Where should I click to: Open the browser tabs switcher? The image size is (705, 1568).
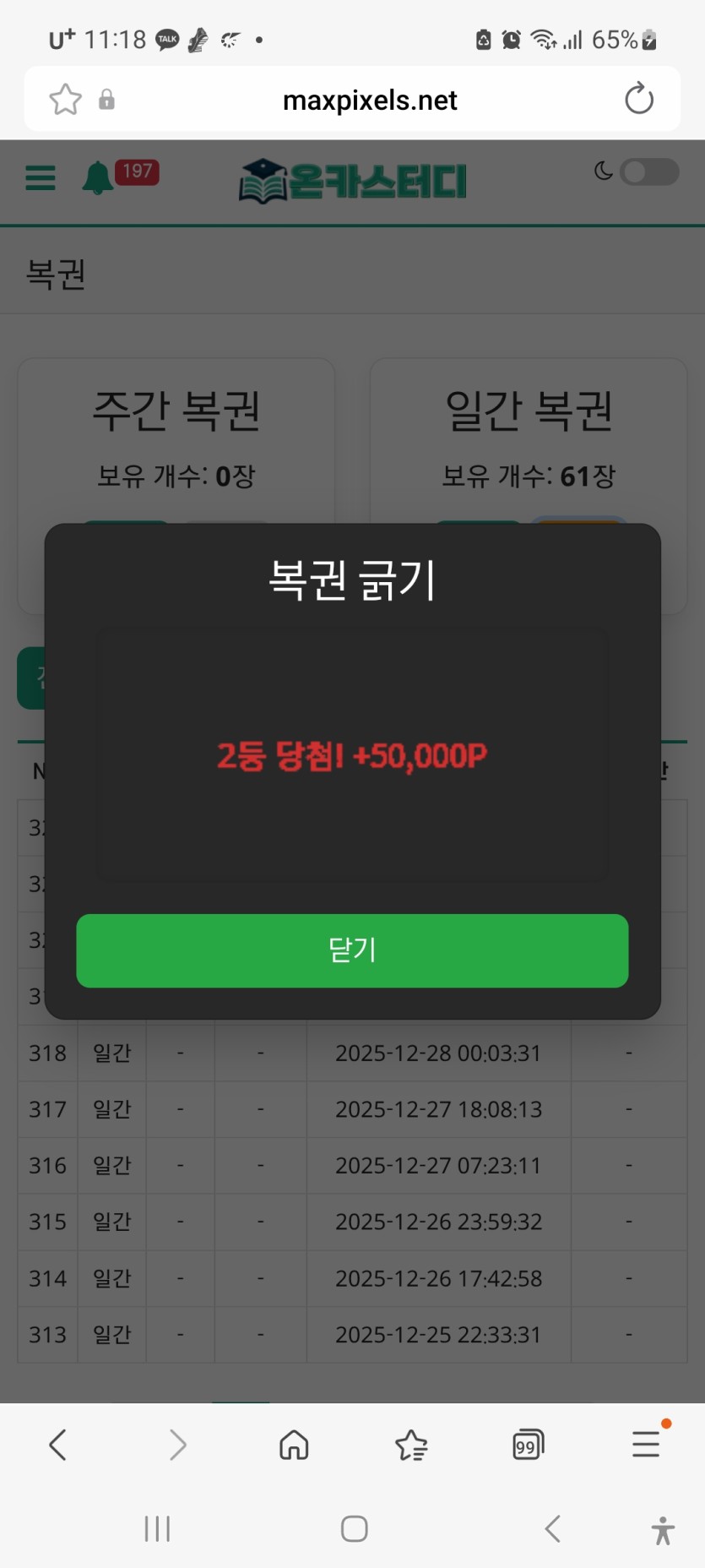pos(528,1445)
